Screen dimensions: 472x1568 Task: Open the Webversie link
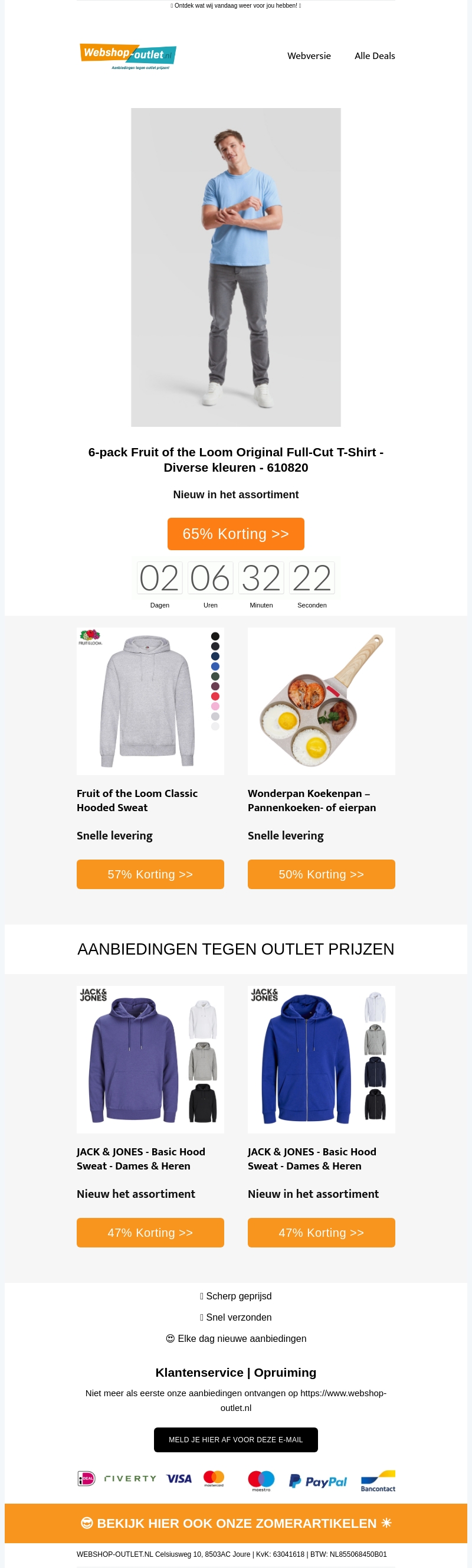(x=309, y=55)
